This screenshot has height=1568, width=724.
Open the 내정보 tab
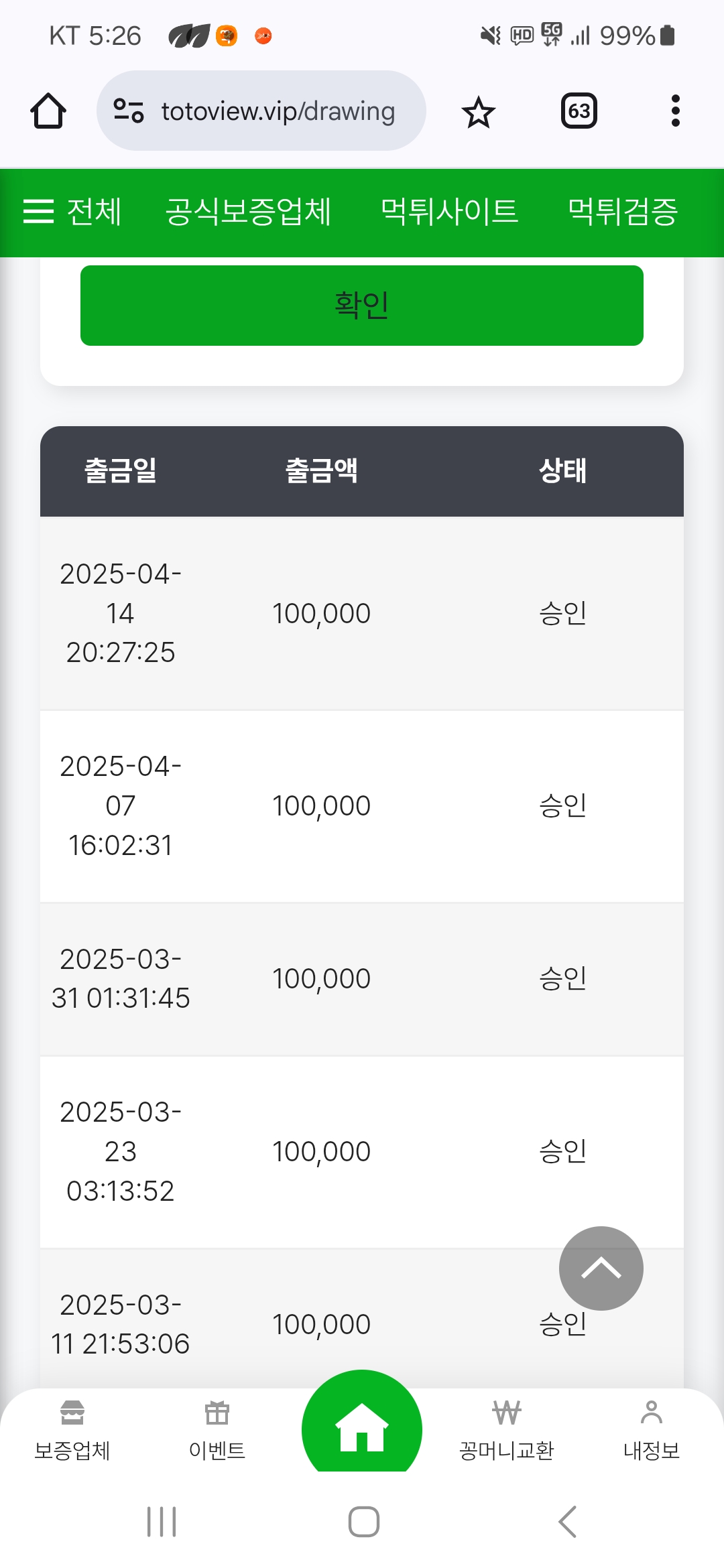point(652,1430)
